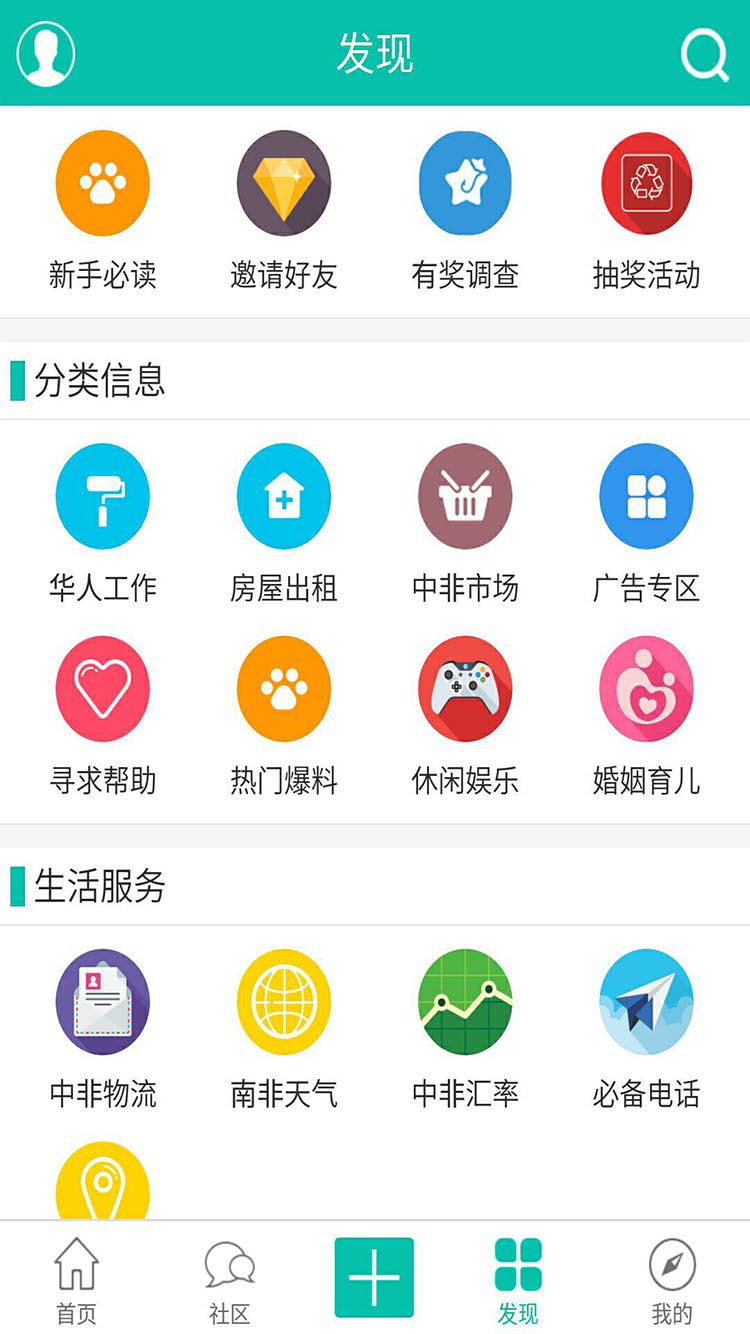Switch to the 首页 home tab
Viewport: 750px width, 1334px height.
pyautogui.click(x=76, y=1279)
